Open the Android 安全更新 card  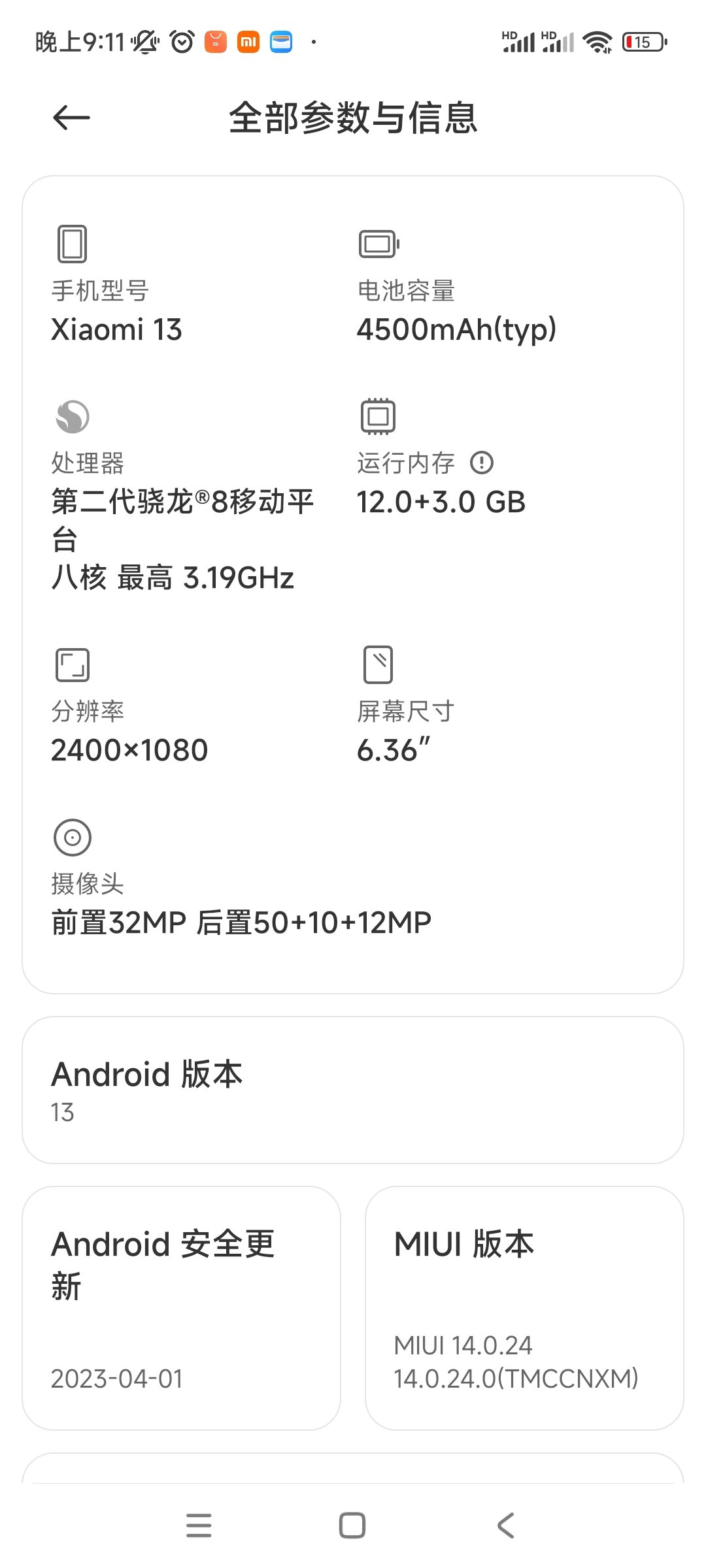182,1308
